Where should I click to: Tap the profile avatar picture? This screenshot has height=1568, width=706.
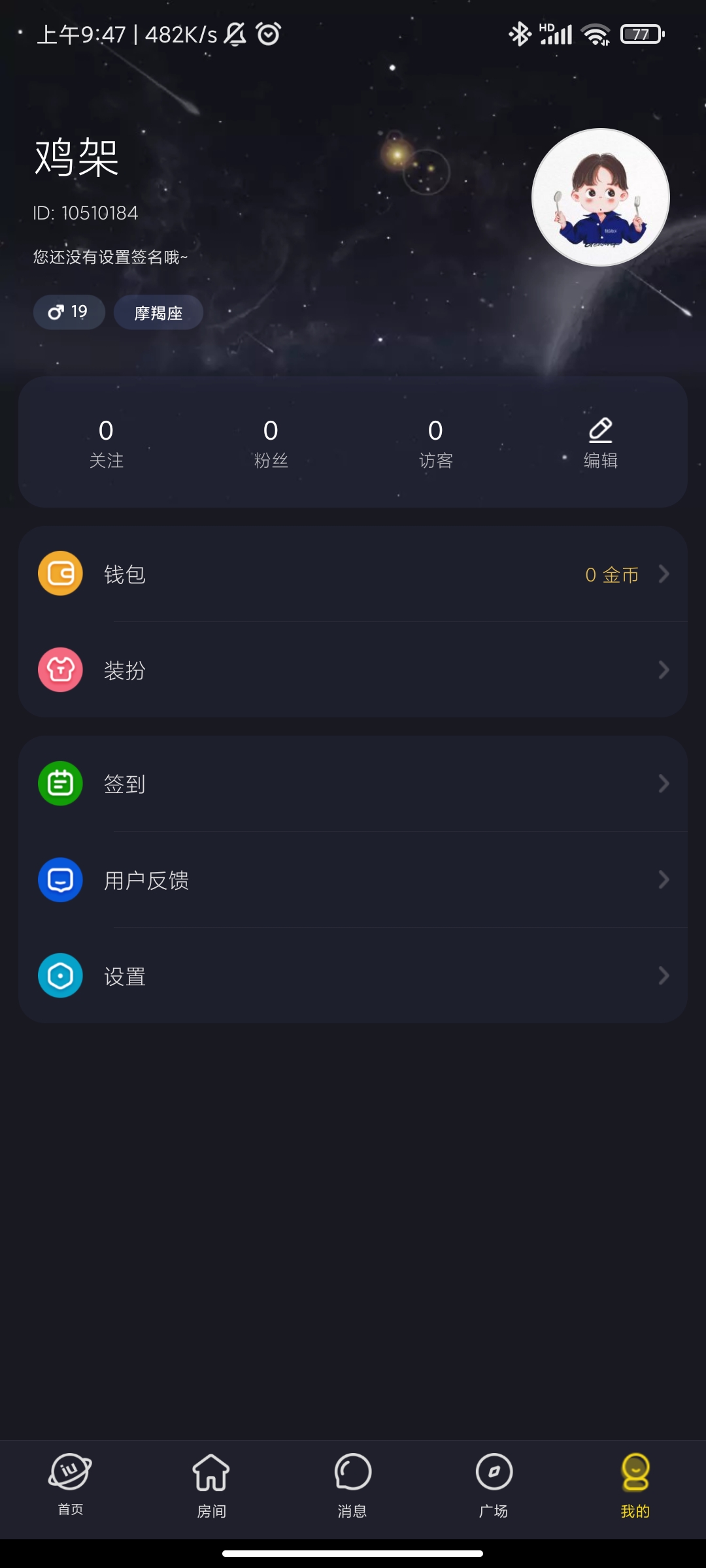click(600, 197)
